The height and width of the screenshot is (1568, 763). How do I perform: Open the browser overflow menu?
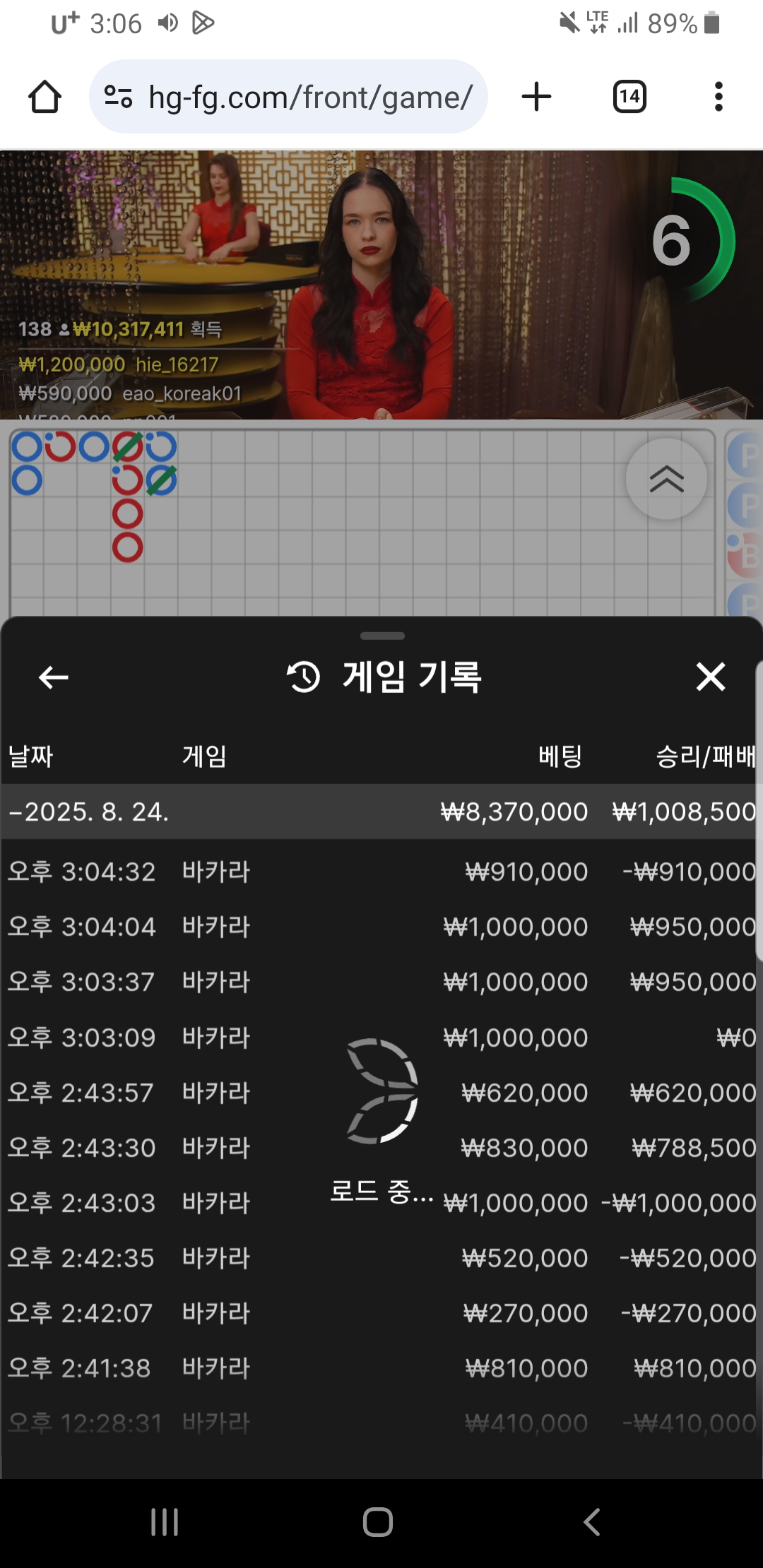point(718,97)
